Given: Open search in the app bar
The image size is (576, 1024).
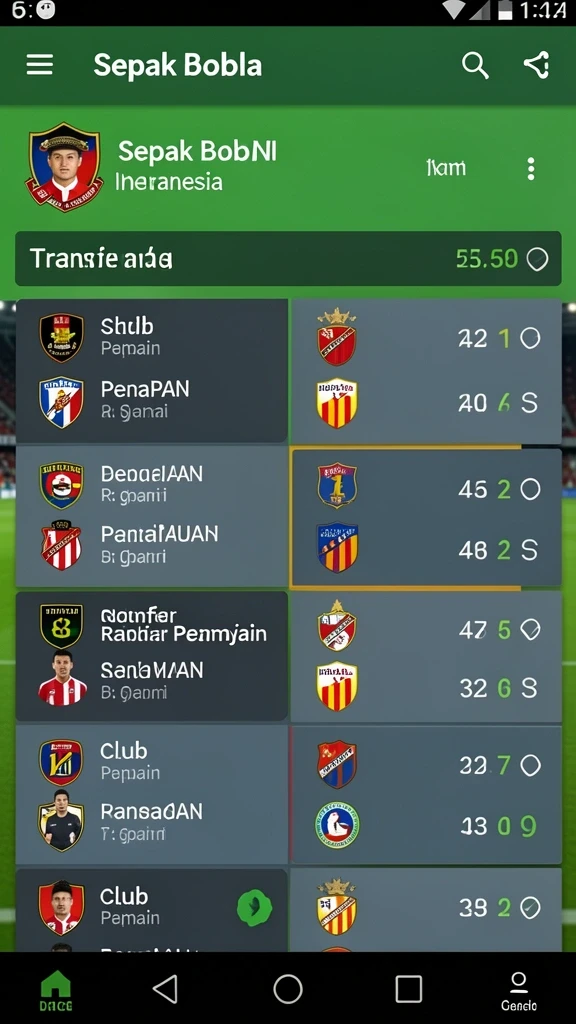Looking at the screenshot, I should pyautogui.click(x=475, y=65).
